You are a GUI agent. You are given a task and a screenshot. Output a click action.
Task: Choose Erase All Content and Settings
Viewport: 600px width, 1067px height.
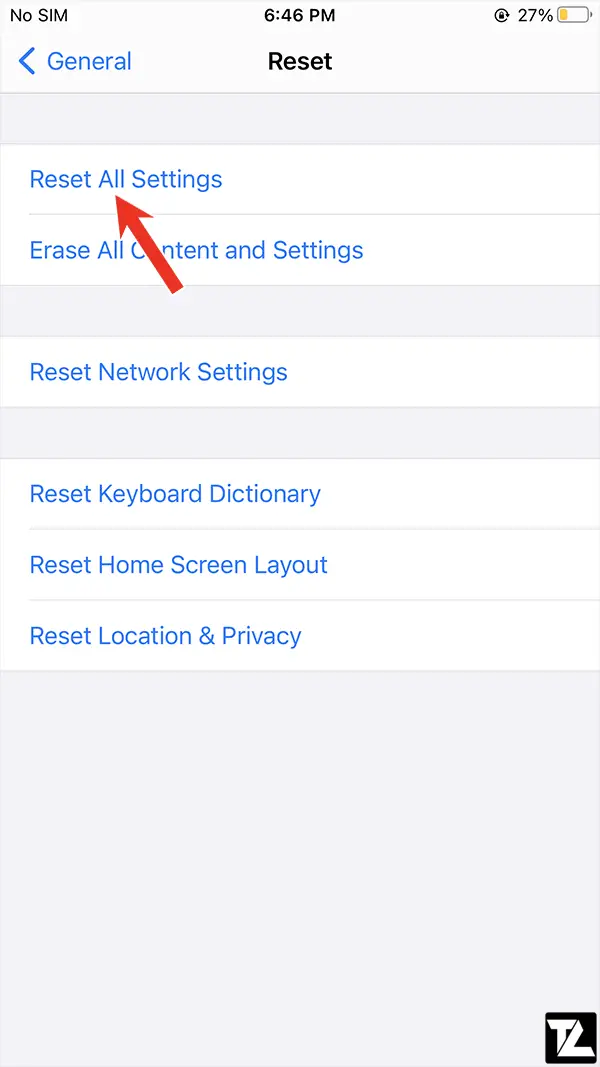point(300,250)
